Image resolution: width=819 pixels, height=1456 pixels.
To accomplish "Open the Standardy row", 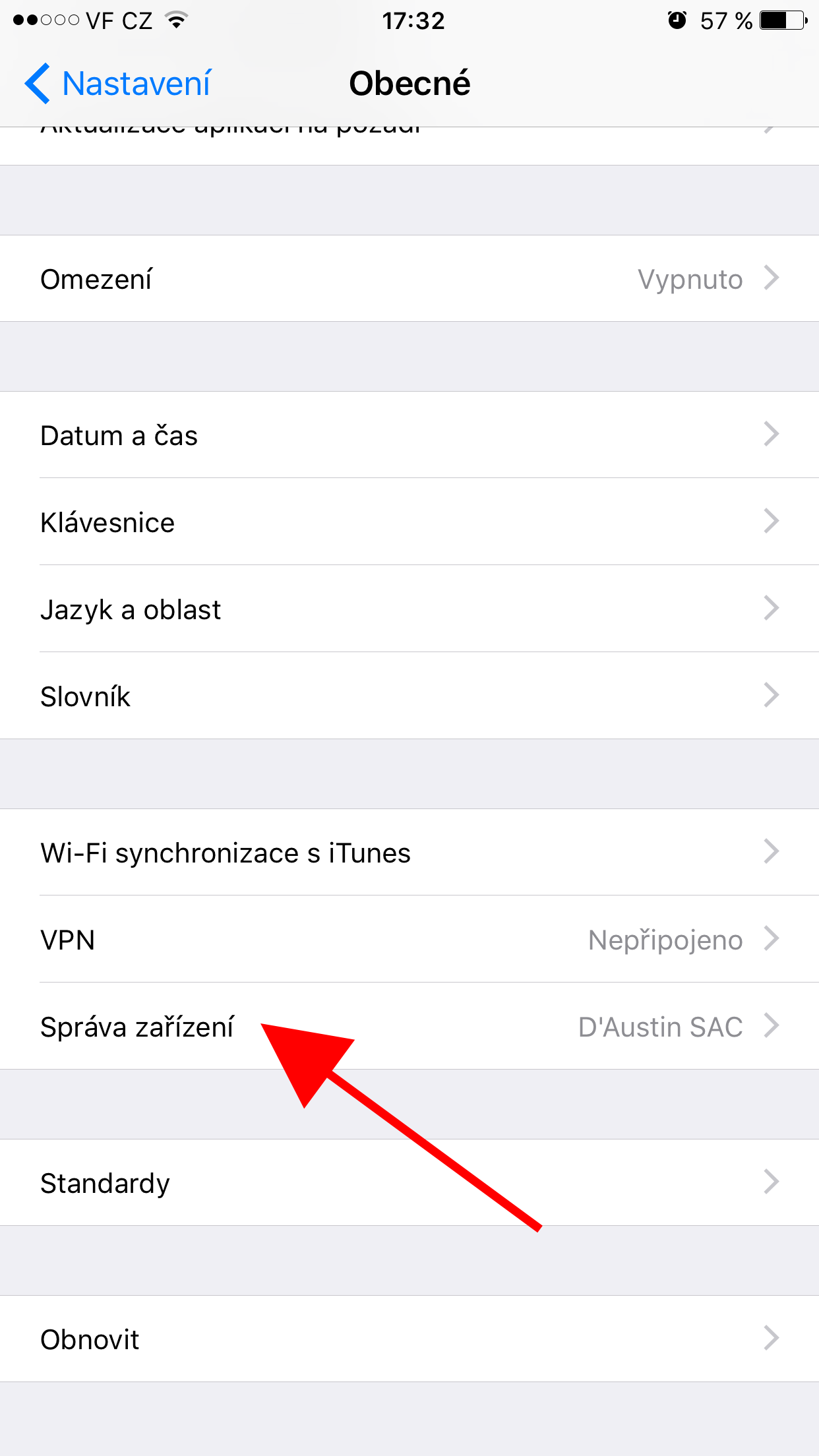I will coord(409,1183).
